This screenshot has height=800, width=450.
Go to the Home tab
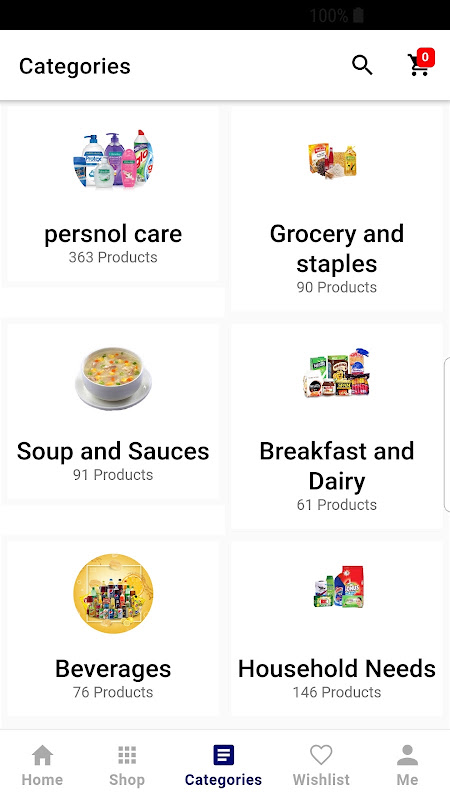click(42, 765)
